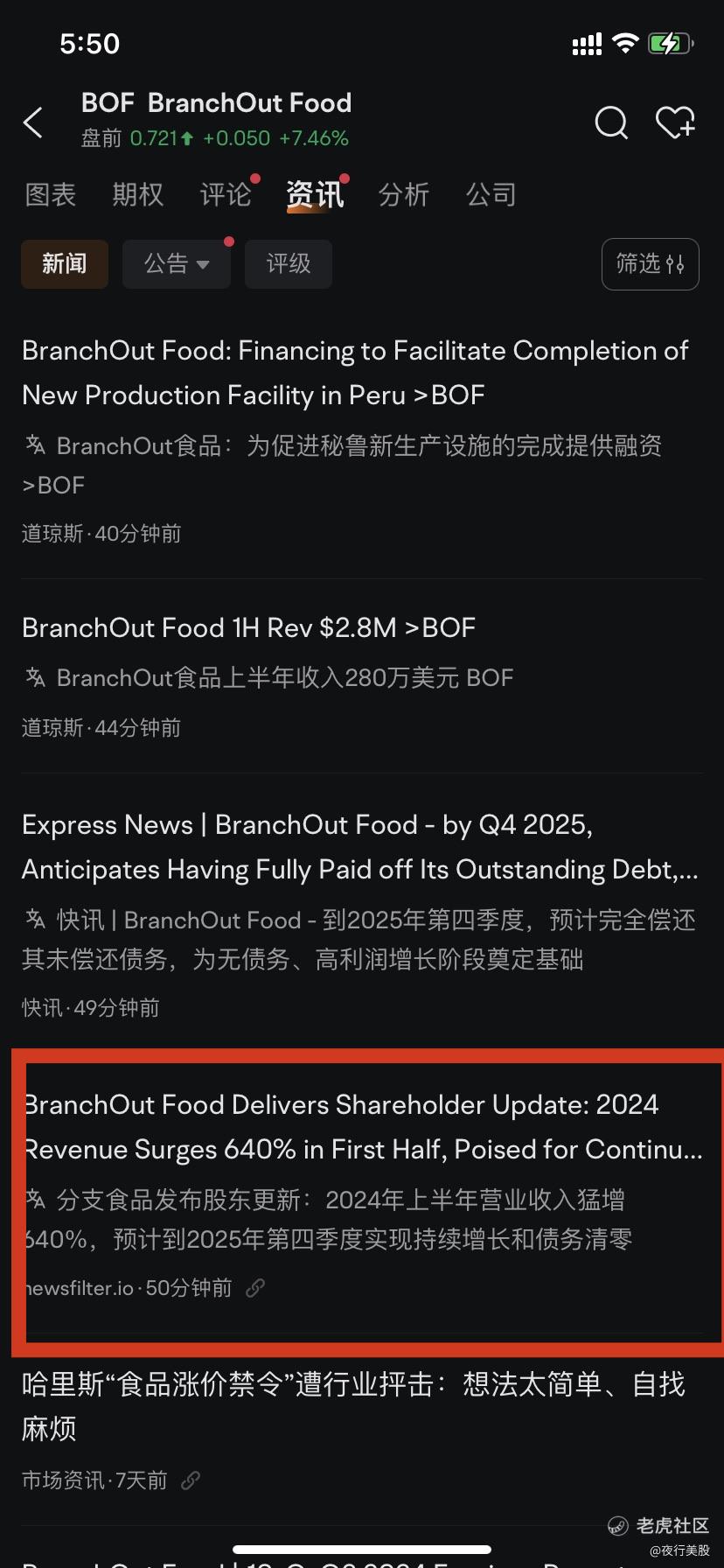
Task: Switch to the 公司 tab
Action: pyautogui.click(x=491, y=194)
